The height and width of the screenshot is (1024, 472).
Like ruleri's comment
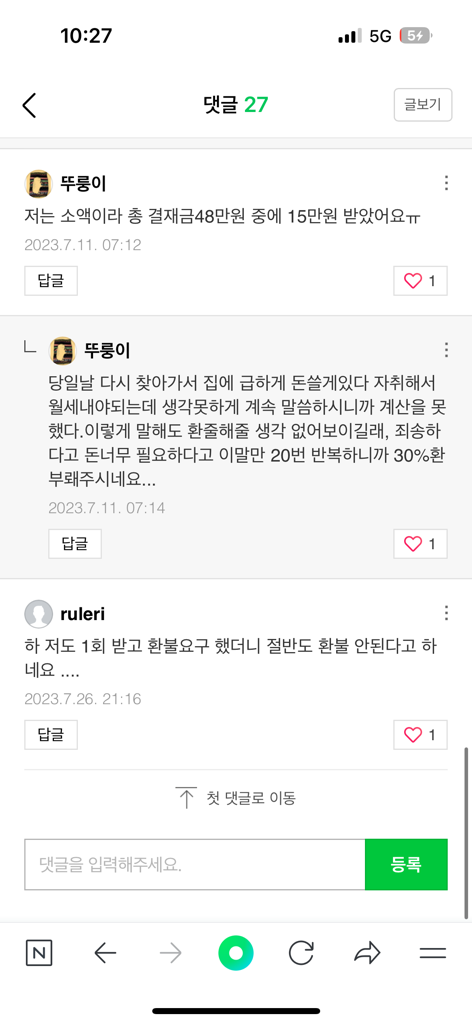click(x=420, y=735)
